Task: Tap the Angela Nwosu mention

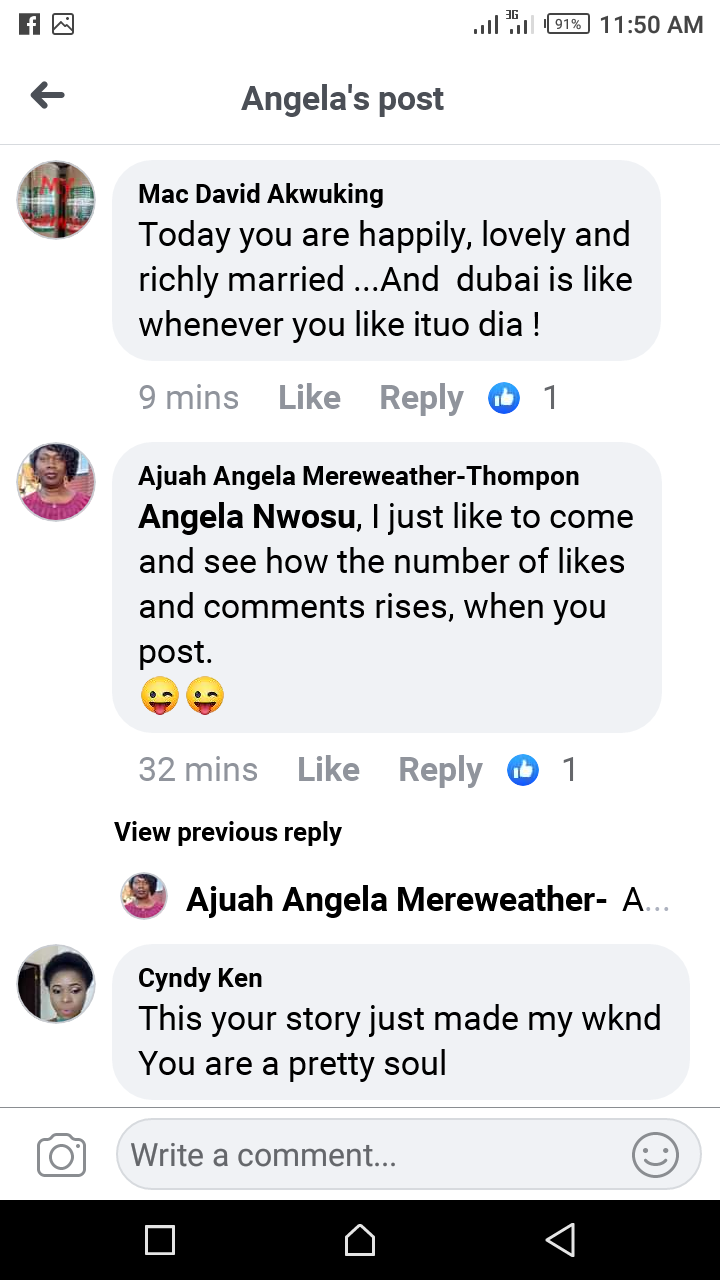Action: [x=247, y=517]
